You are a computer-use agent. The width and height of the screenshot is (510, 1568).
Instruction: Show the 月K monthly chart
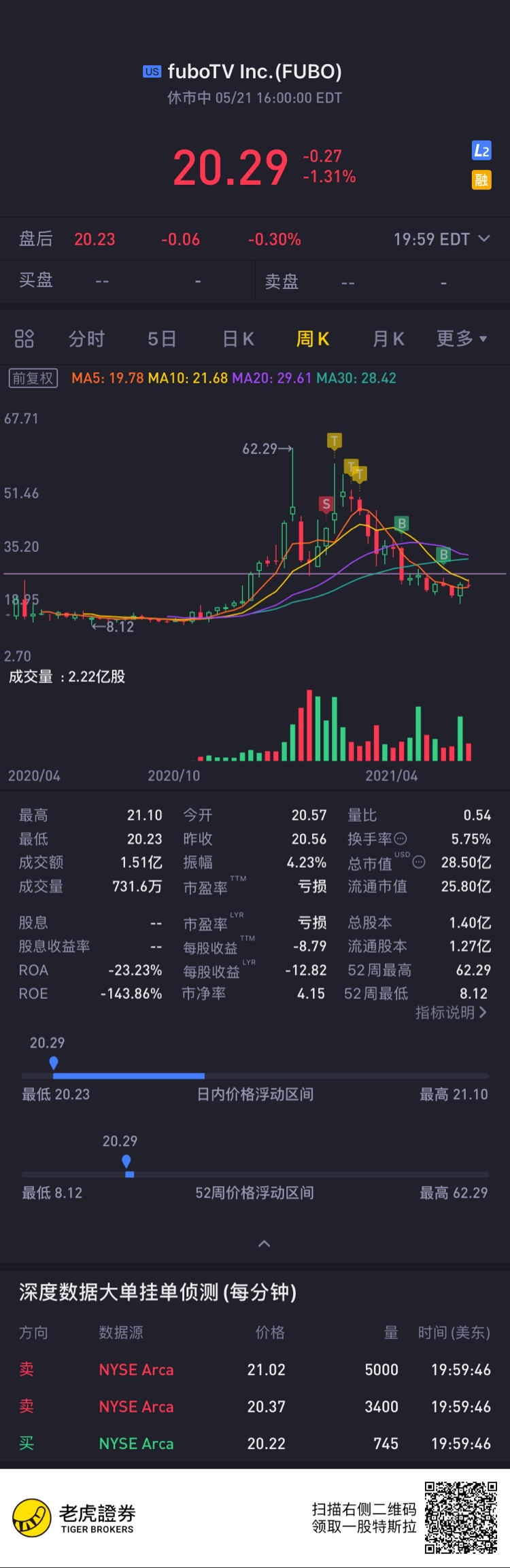point(388,338)
